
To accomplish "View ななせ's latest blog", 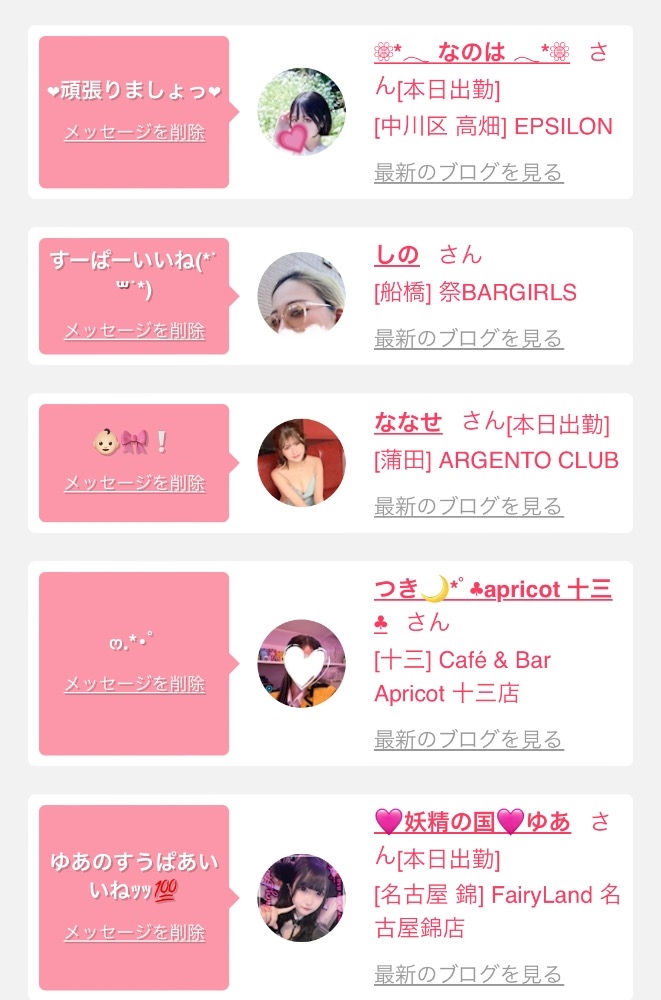I will coord(468,507).
